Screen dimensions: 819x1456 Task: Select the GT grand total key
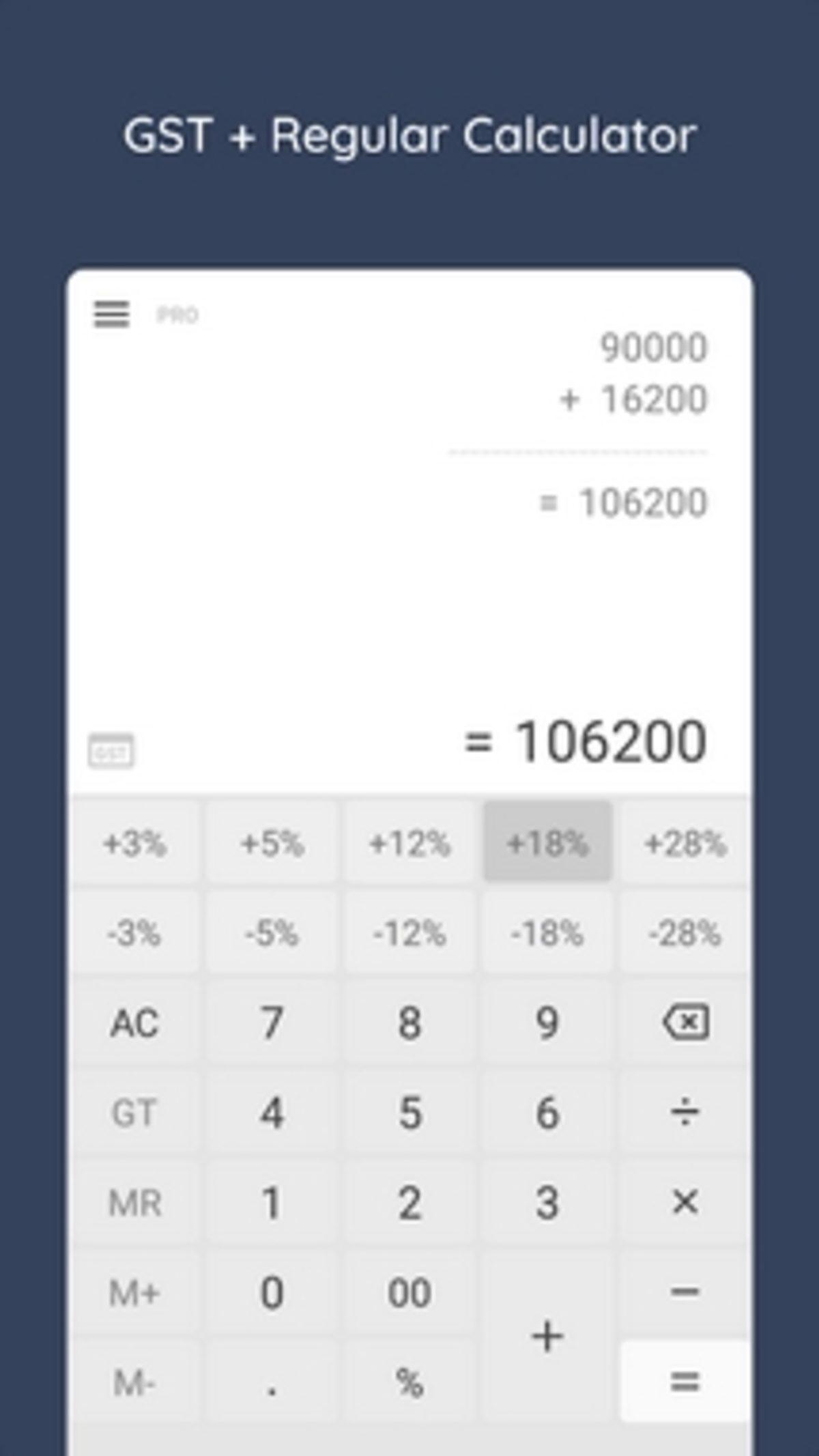click(136, 1111)
